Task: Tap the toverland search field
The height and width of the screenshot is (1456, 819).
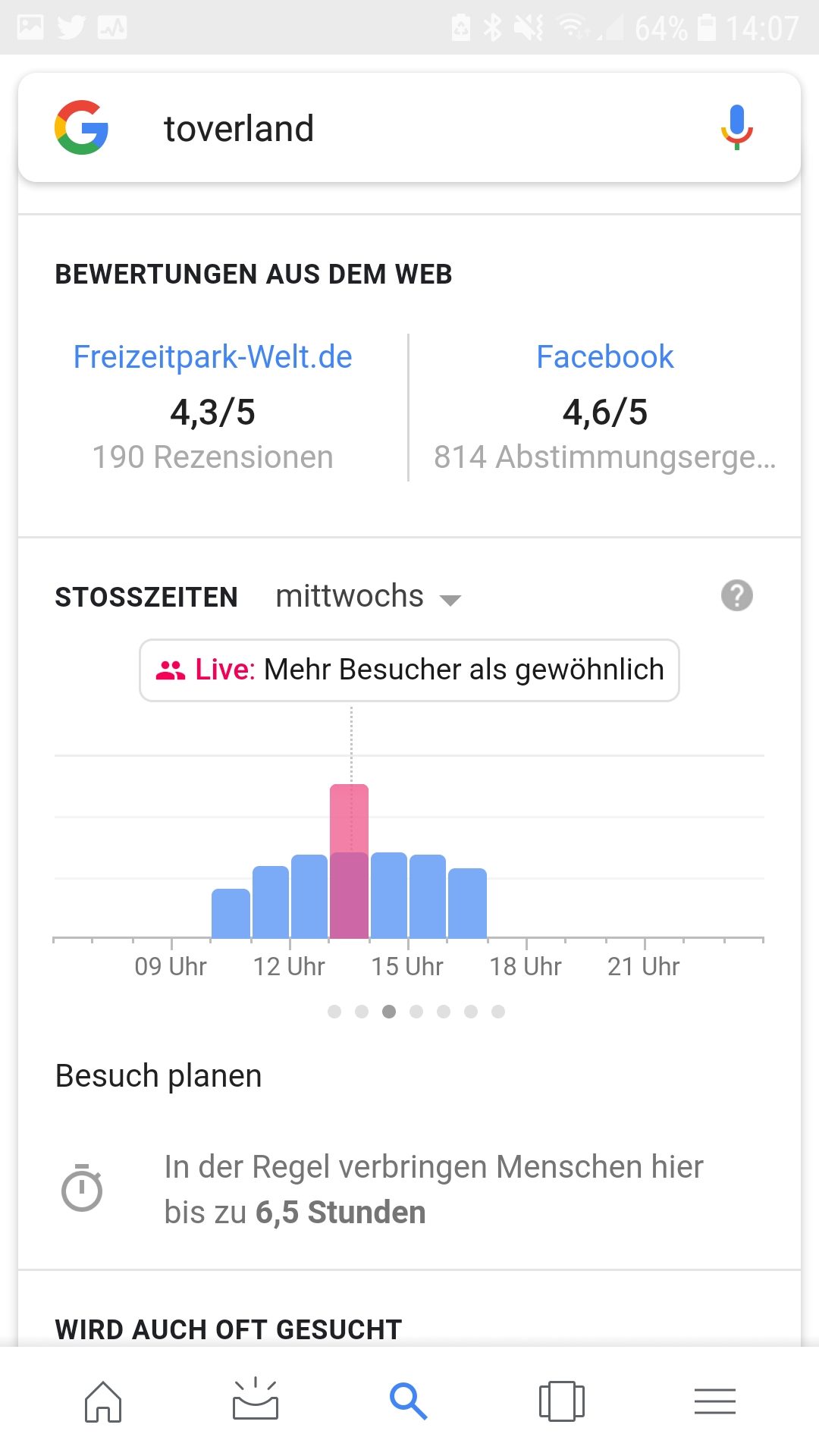Action: [x=409, y=127]
